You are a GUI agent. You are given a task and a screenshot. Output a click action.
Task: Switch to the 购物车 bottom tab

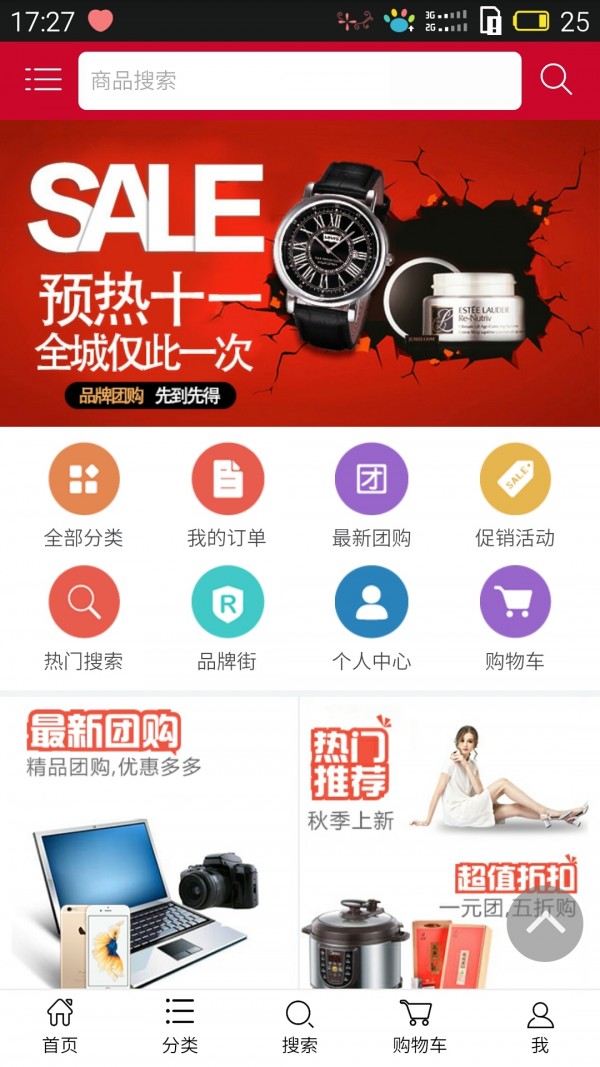pos(419,1027)
